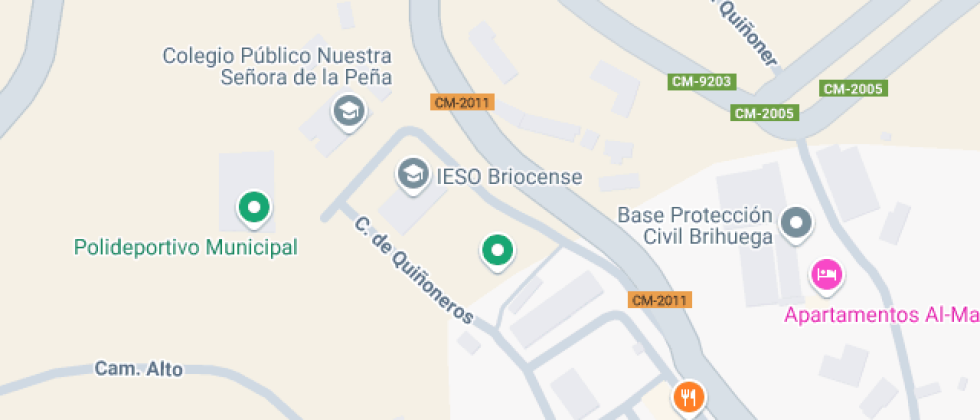Select the unlabeled green pin beside Quiñoneros street
This screenshot has width=980, height=420.
coord(497,250)
